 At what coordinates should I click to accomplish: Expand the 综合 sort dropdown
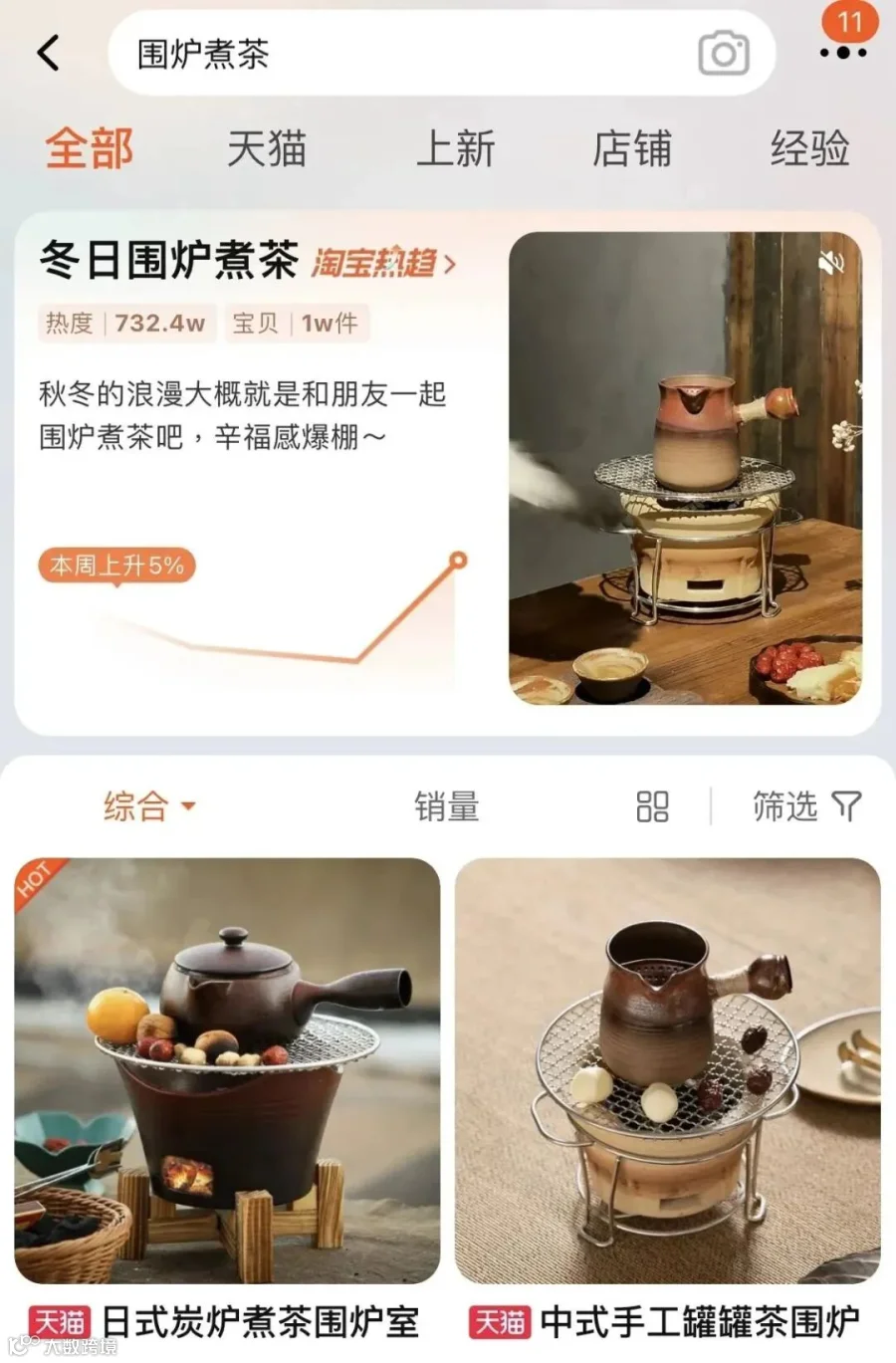[149, 805]
